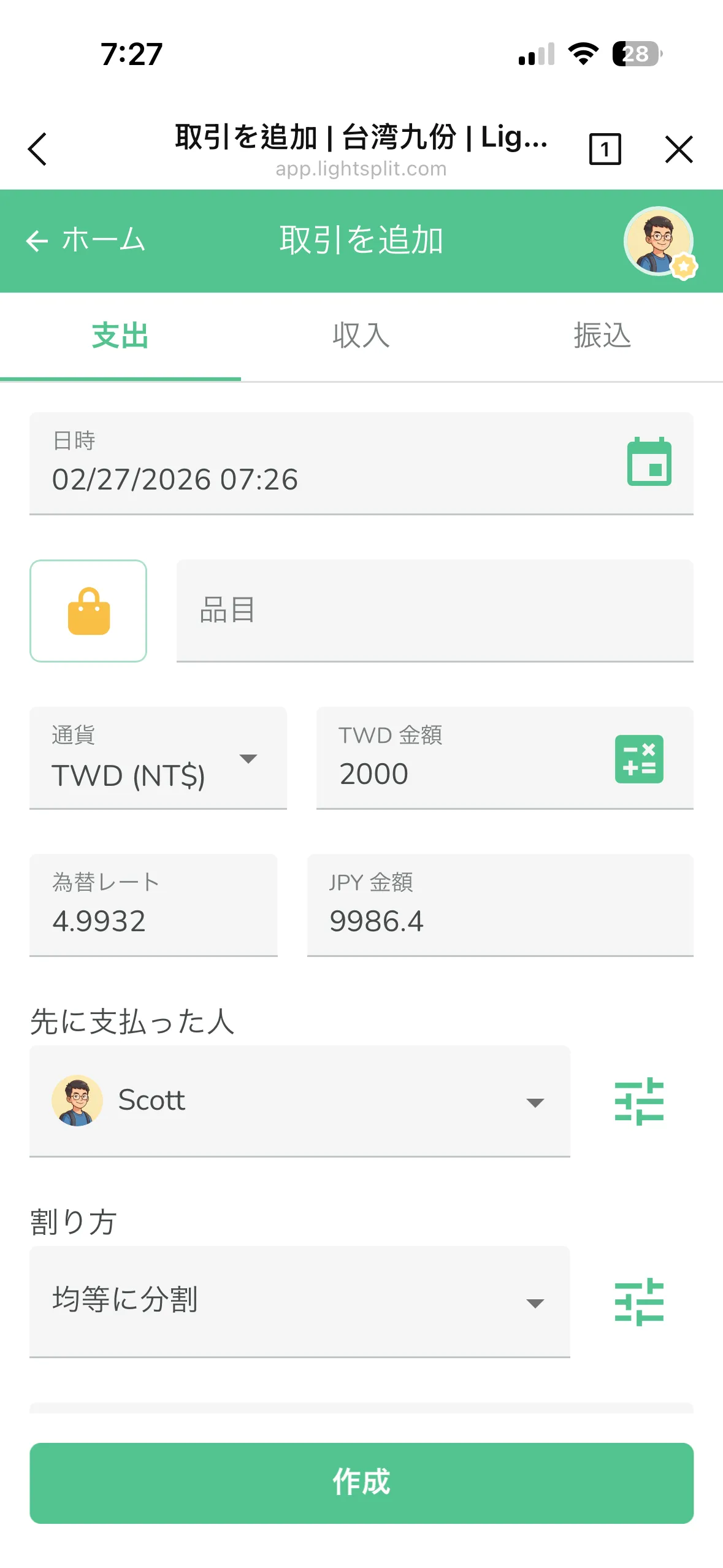Select the yellow shopping bag category icon

click(88, 610)
